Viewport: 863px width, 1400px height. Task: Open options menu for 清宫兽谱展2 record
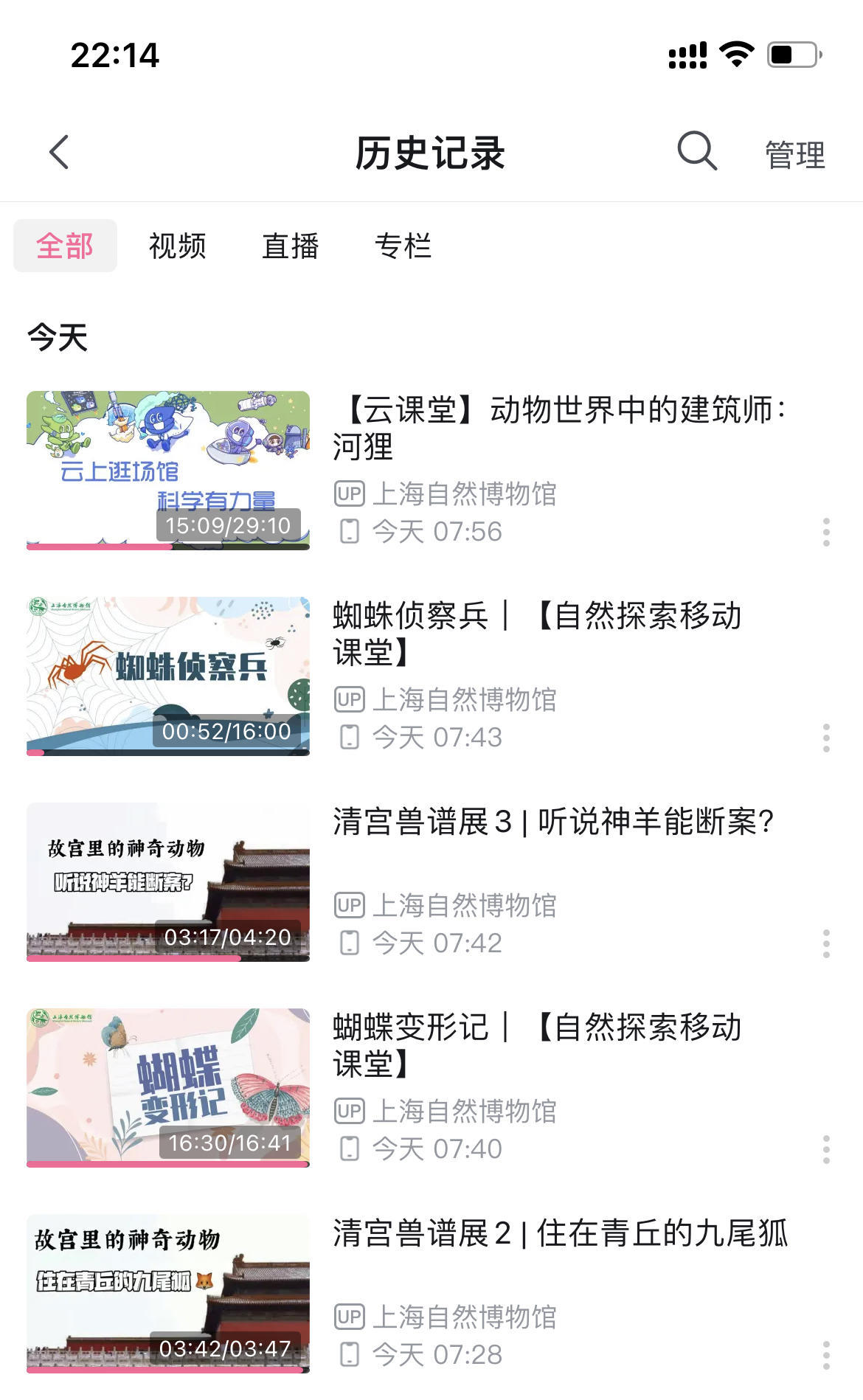click(825, 1354)
